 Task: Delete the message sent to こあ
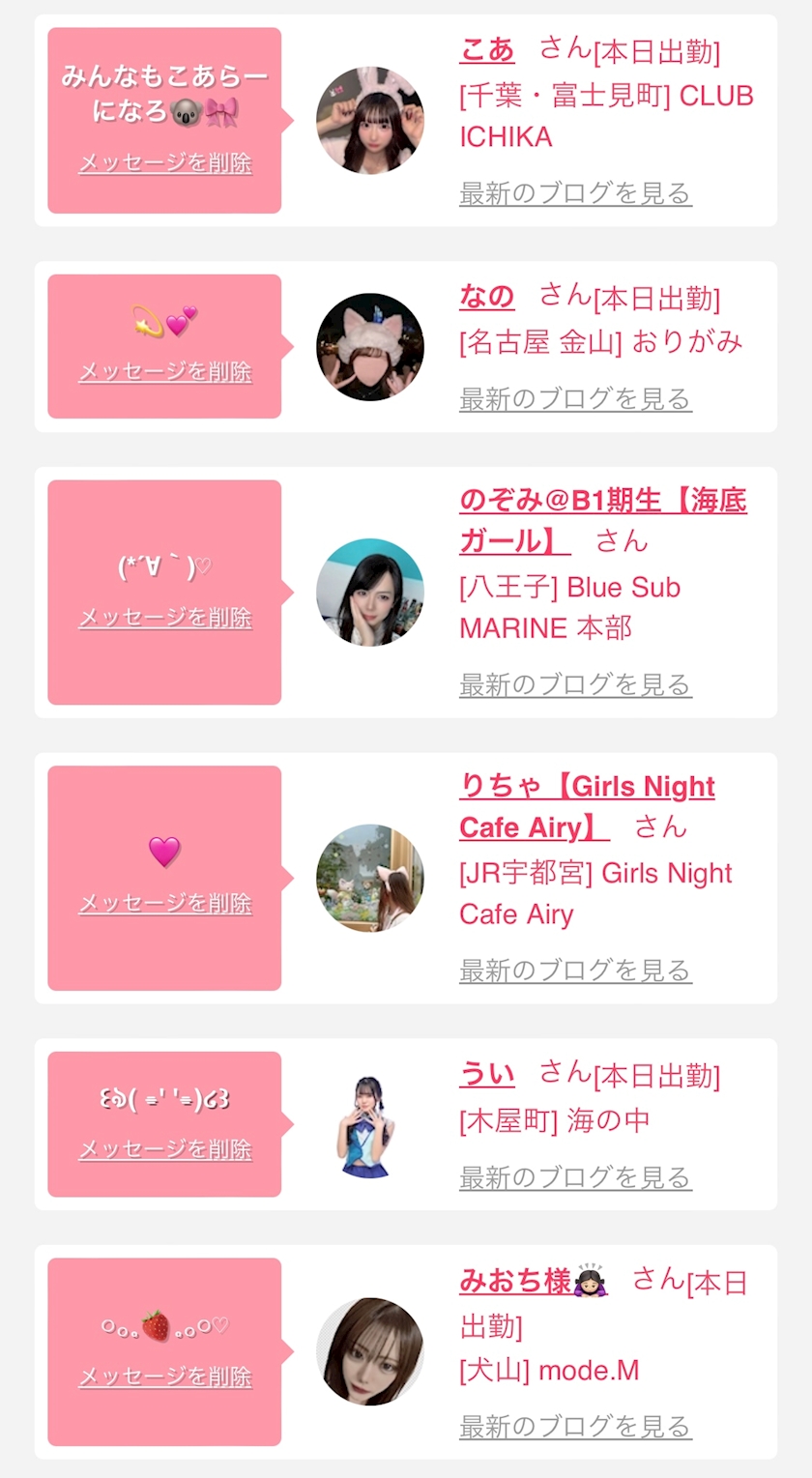(x=165, y=163)
